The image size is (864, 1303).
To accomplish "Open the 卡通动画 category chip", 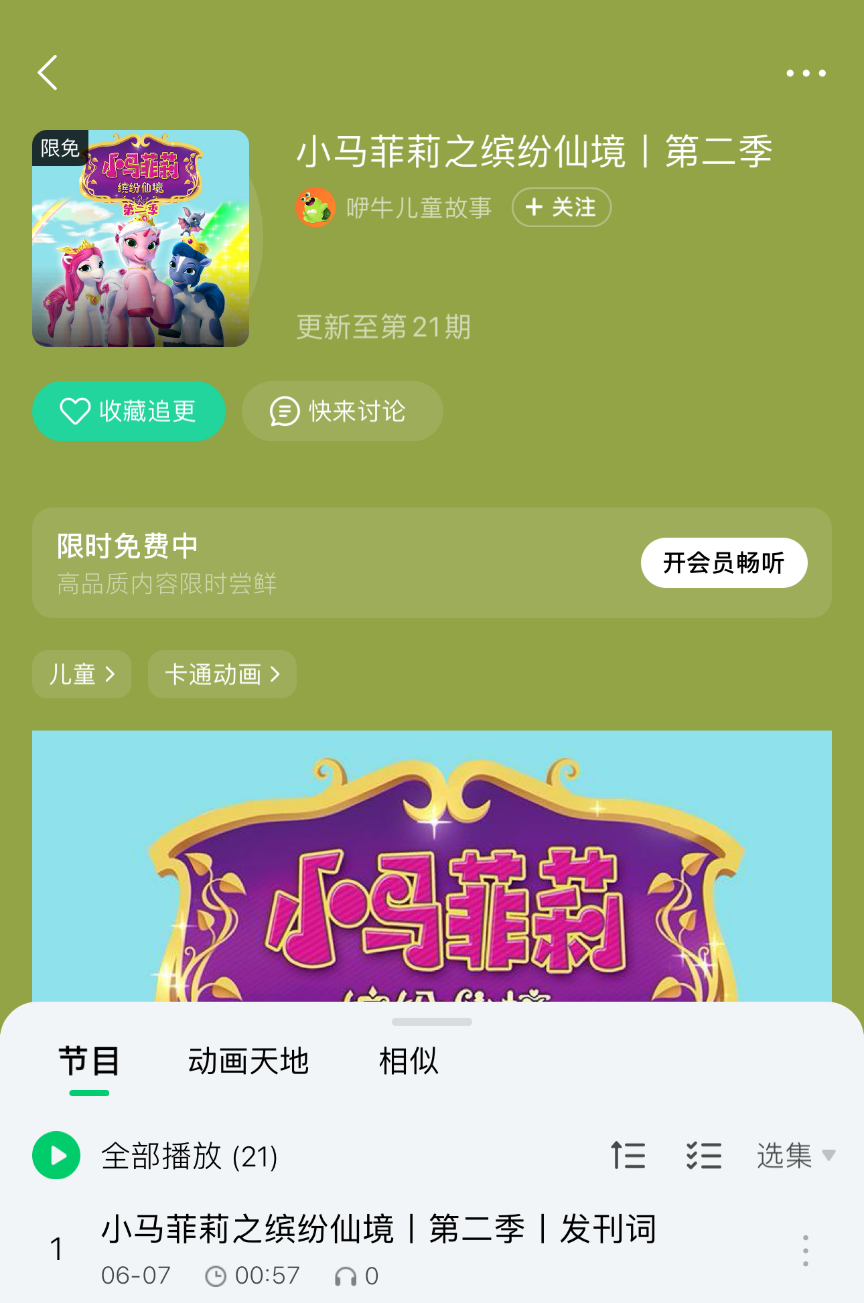I will 222,674.
